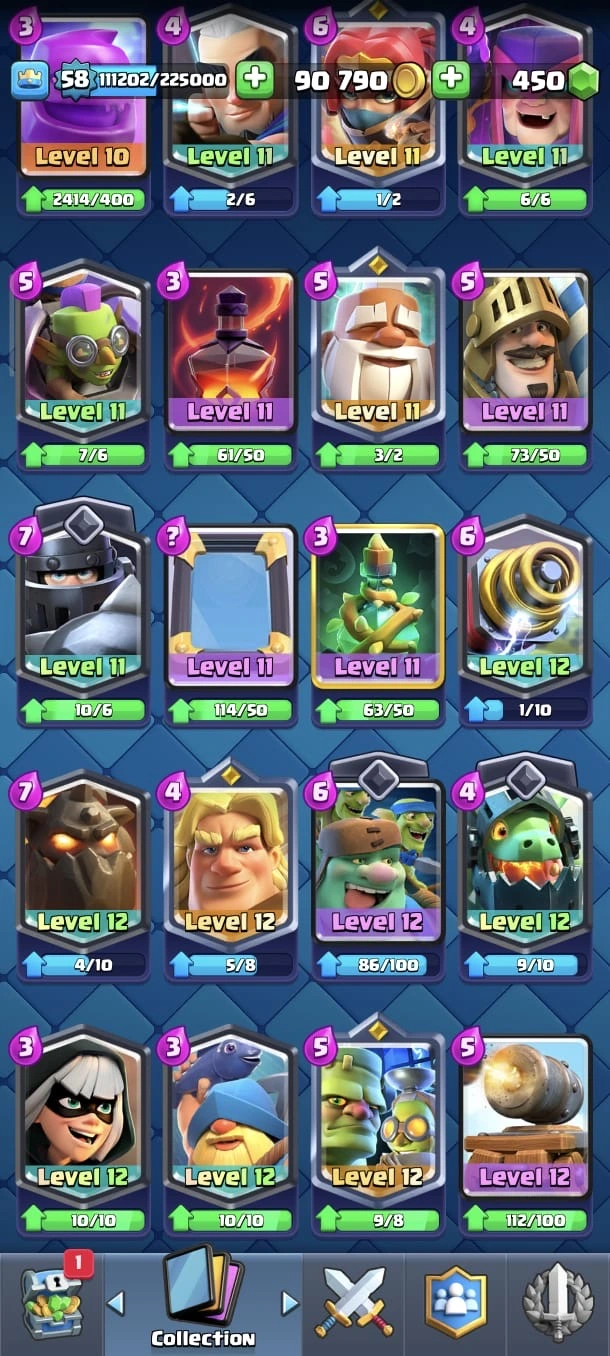
Task: Tap the plus button next to gold coins
Action: pos(451,79)
